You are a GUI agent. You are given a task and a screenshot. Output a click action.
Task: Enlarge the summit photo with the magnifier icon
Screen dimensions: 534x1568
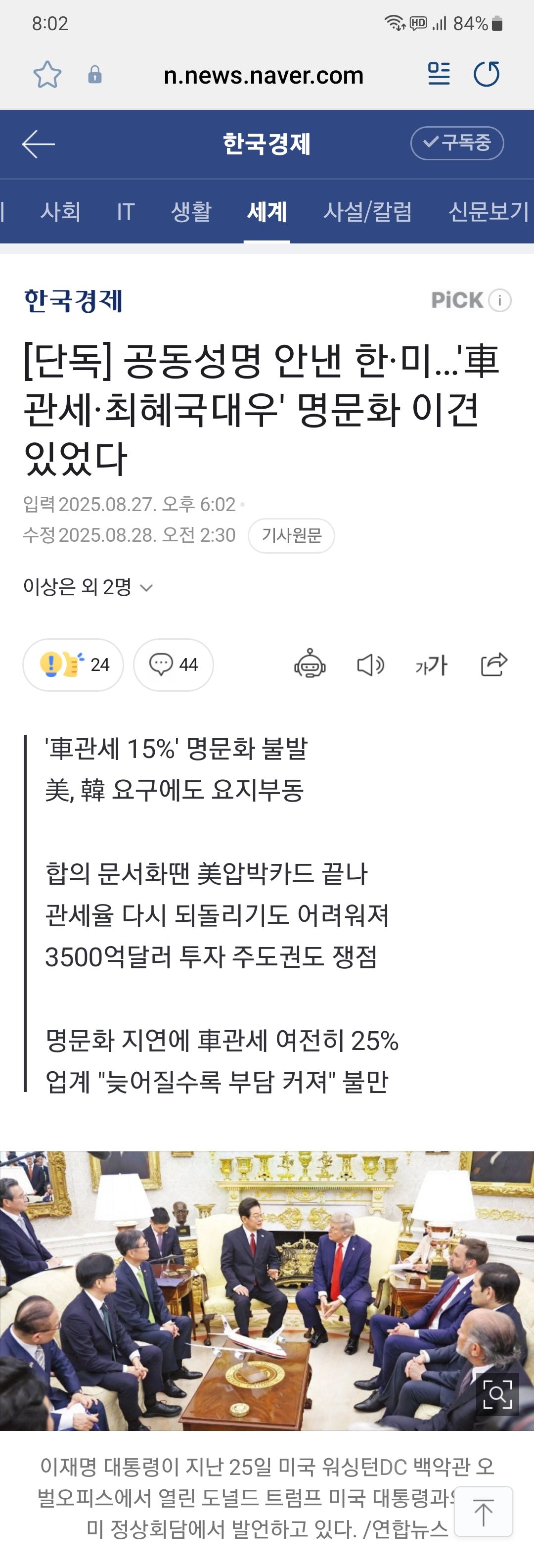496,1394
